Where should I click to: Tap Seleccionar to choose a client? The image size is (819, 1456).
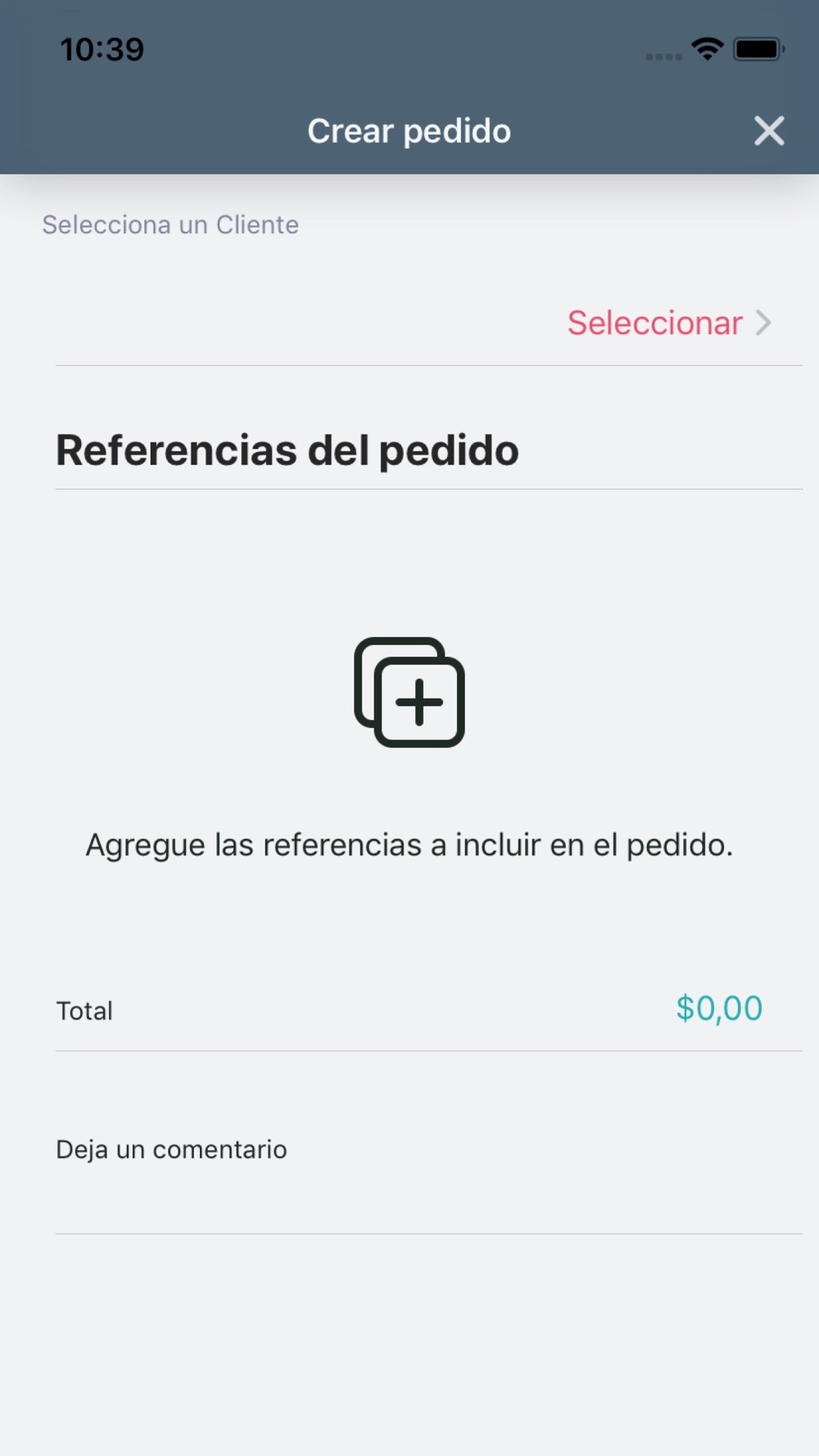(x=668, y=323)
